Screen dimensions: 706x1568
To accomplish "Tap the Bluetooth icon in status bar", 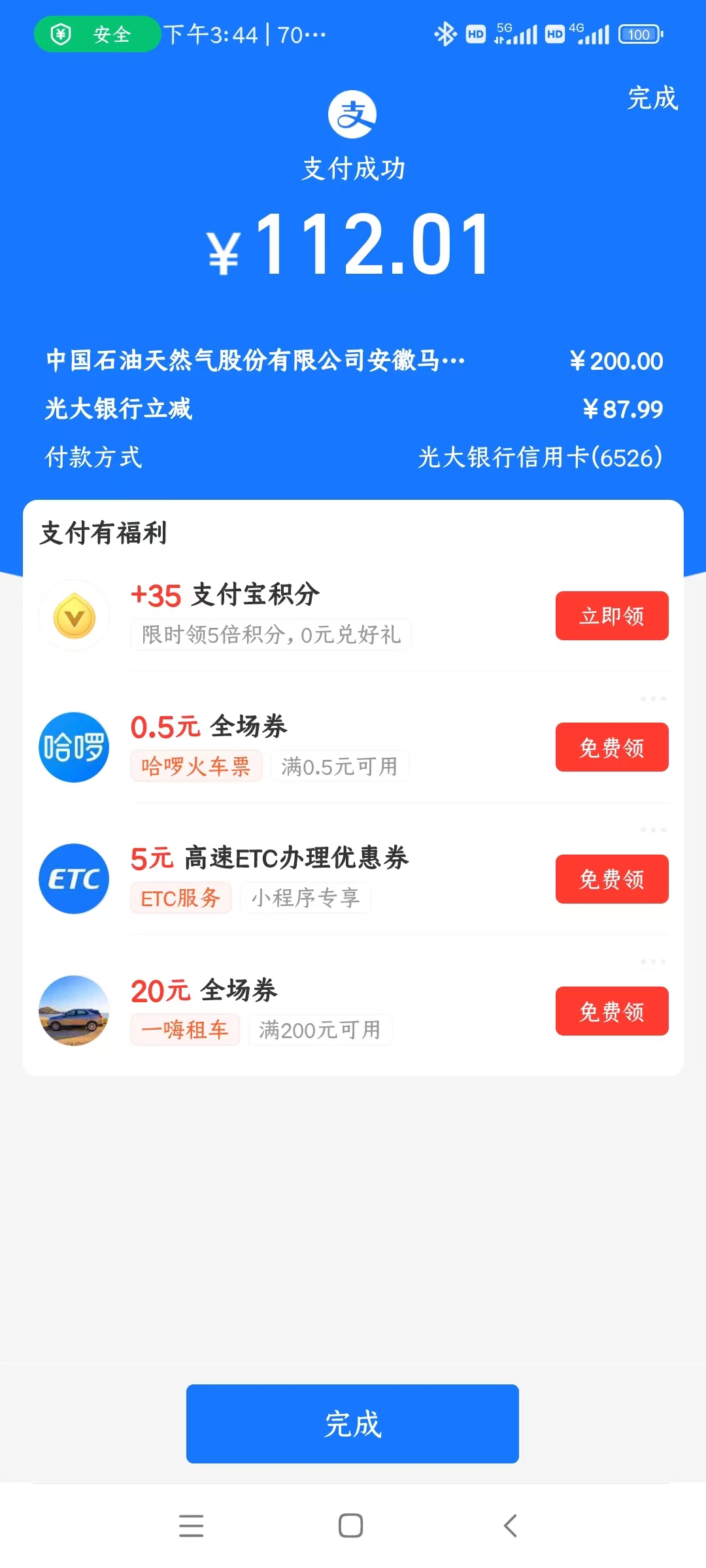I will [444, 34].
